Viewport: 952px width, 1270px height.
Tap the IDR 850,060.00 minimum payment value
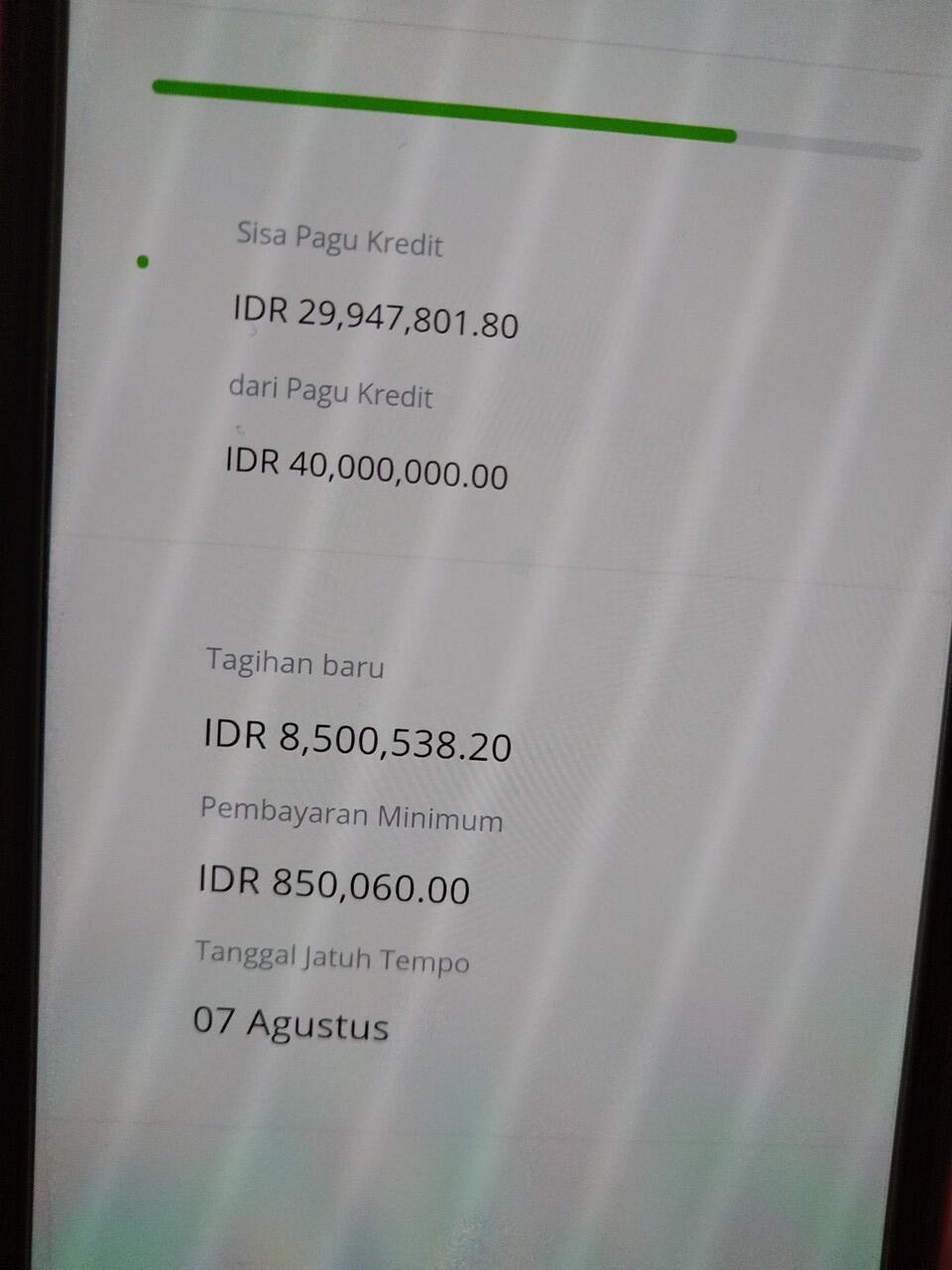pos(332,887)
